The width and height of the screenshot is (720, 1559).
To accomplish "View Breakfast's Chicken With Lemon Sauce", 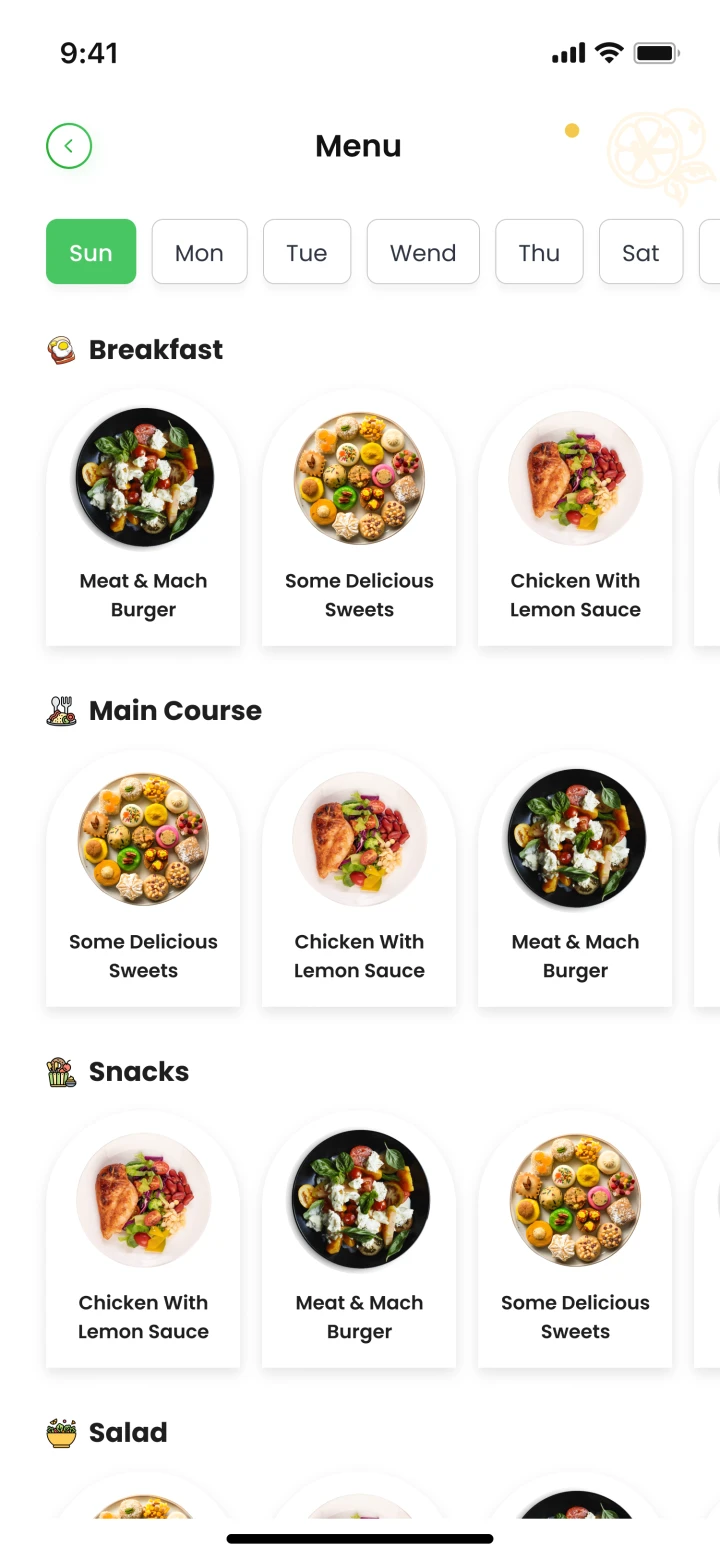I will (575, 520).
